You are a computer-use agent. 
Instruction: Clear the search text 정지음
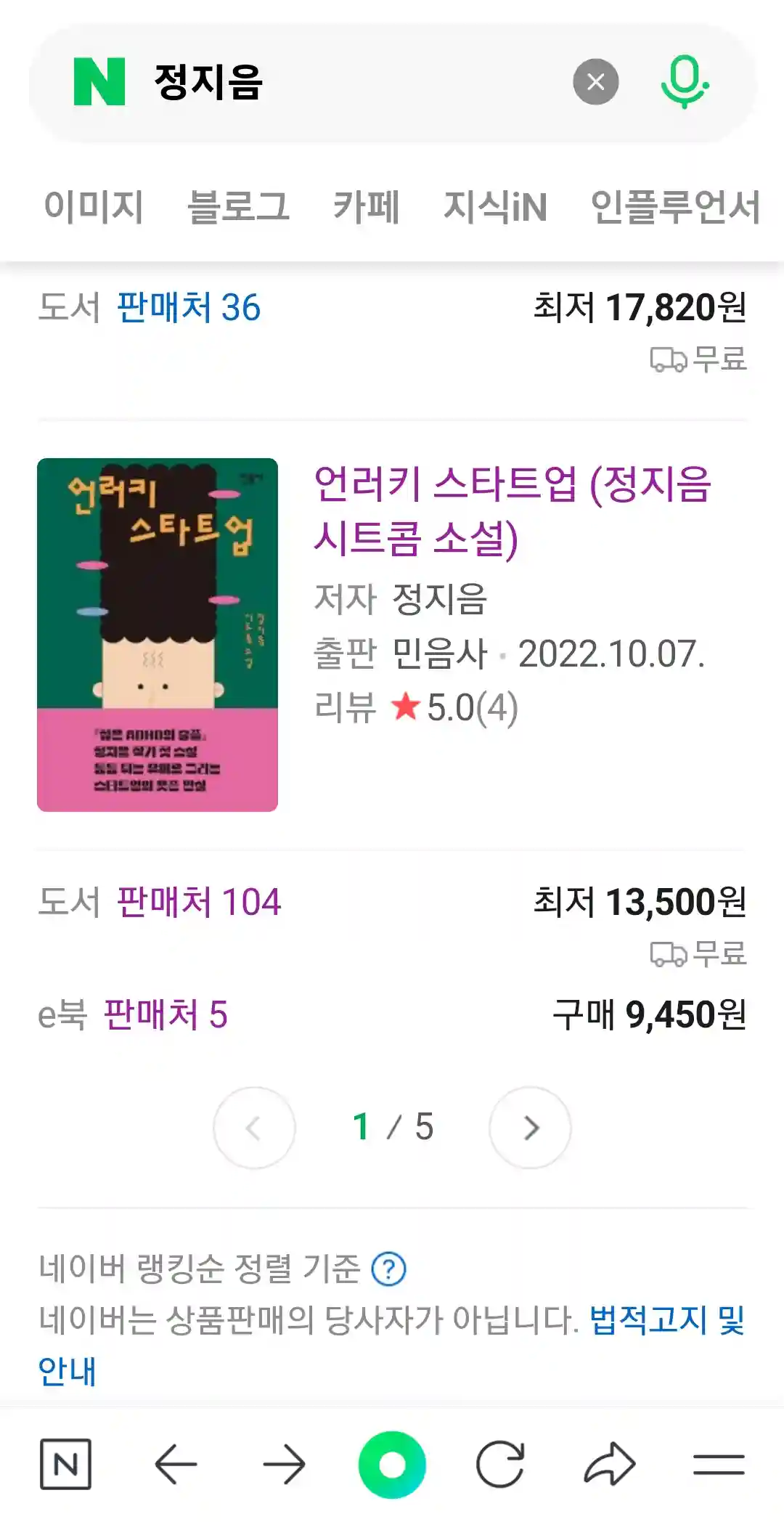[x=595, y=82]
